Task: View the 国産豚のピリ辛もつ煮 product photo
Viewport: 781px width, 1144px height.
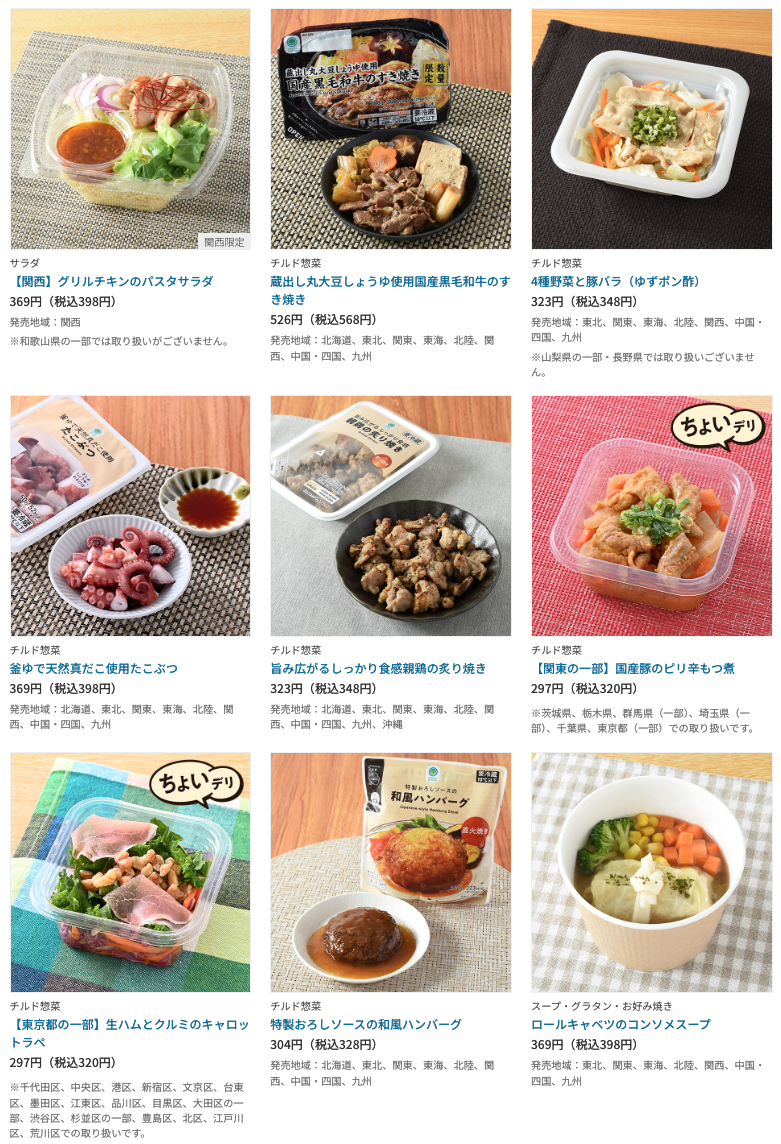Action: (x=651, y=516)
